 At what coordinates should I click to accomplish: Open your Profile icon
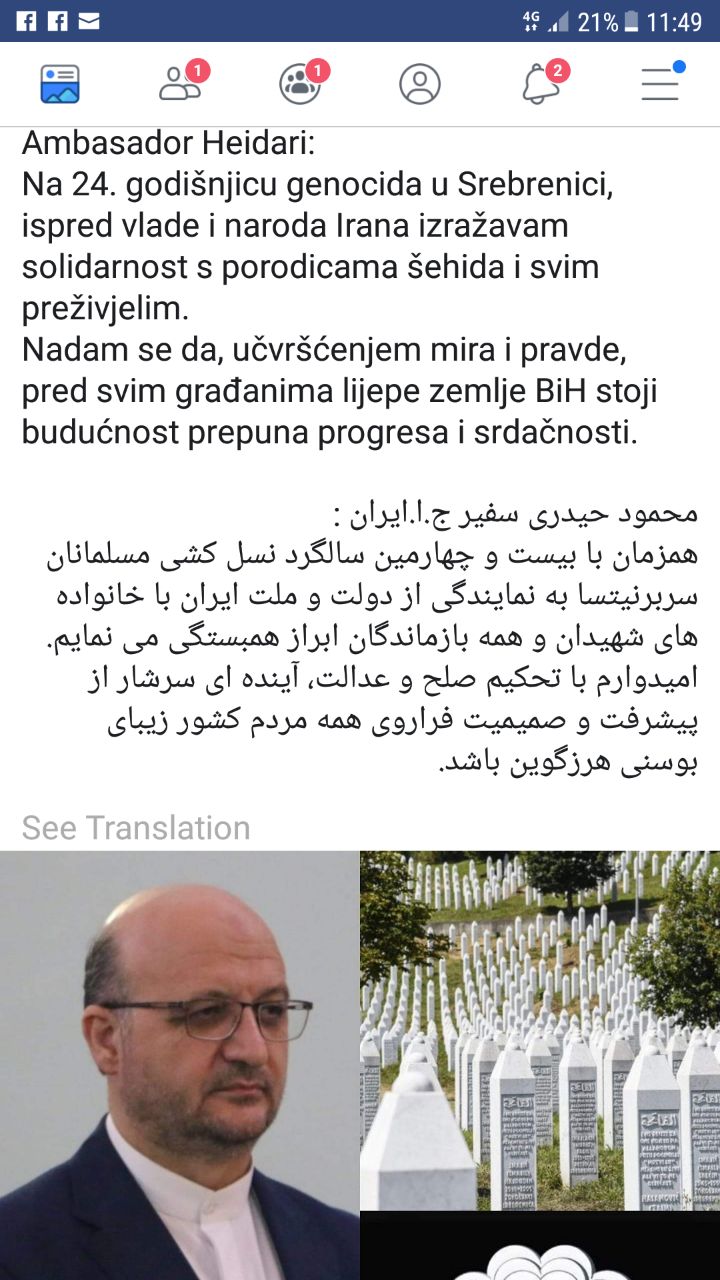420,84
